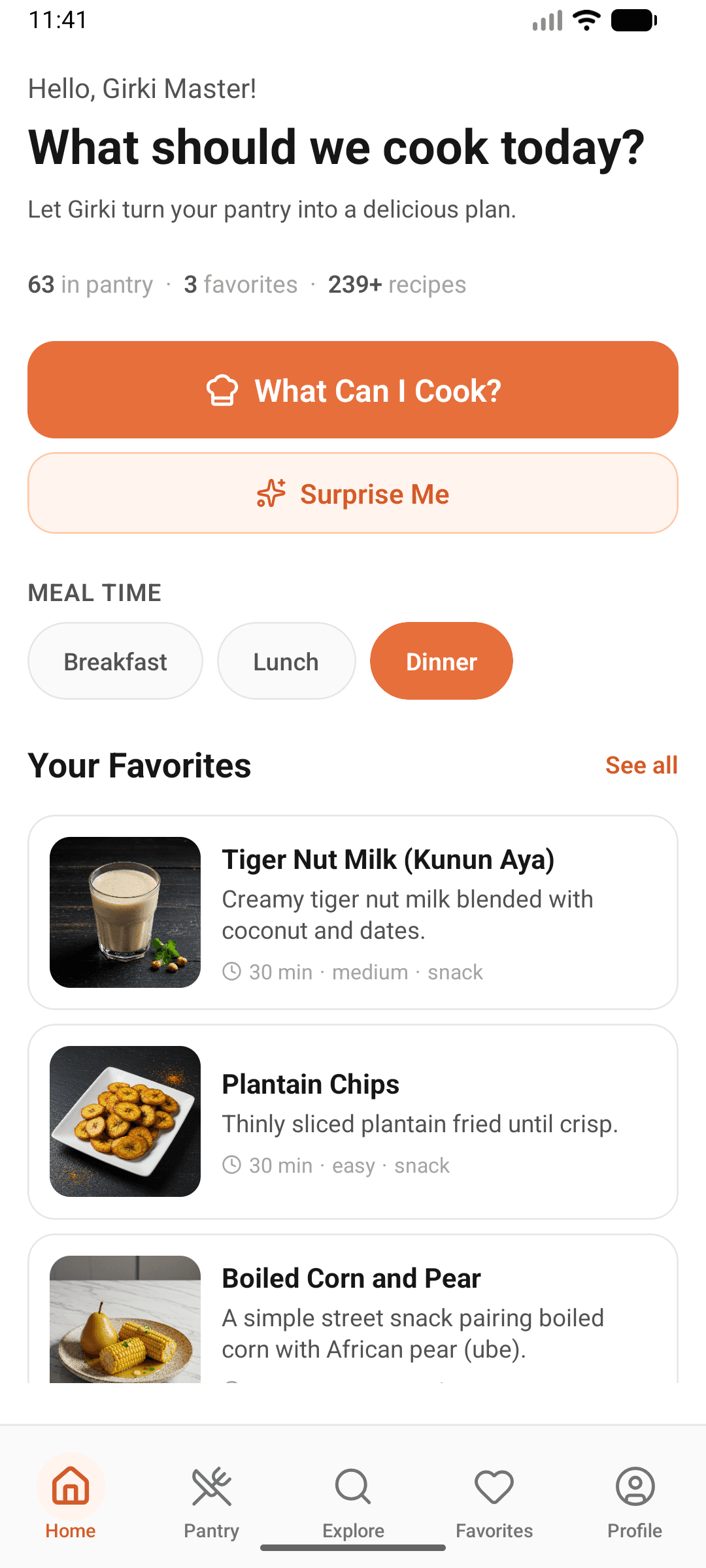The height and width of the screenshot is (1568, 706).
Task: Tap the Tiger Nut Milk photo
Action: 126,912
